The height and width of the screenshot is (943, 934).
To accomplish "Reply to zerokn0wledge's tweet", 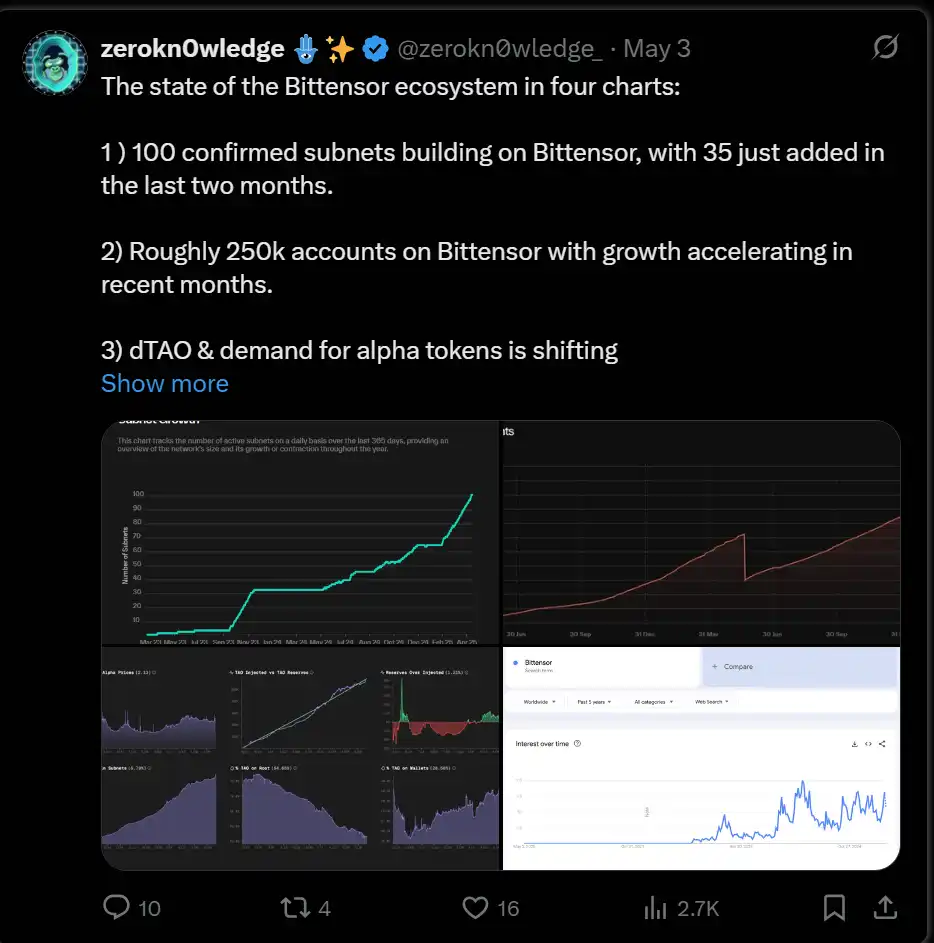I will [117, 907].
